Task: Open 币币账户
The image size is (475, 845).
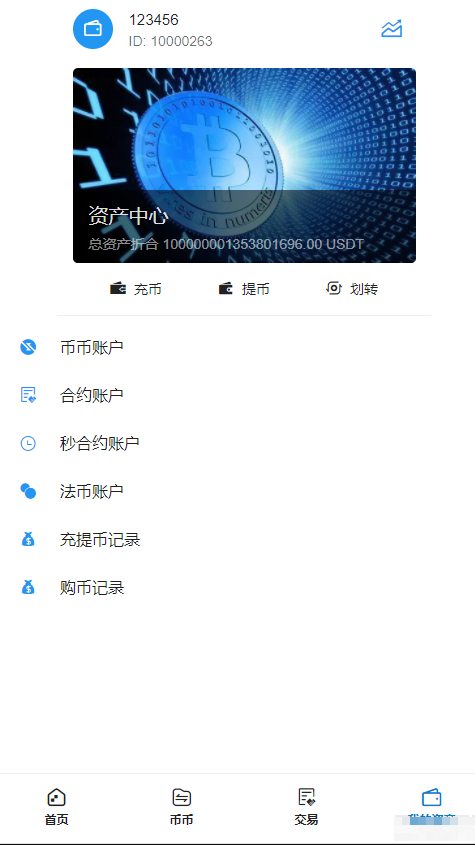Action: click(237, 348)
